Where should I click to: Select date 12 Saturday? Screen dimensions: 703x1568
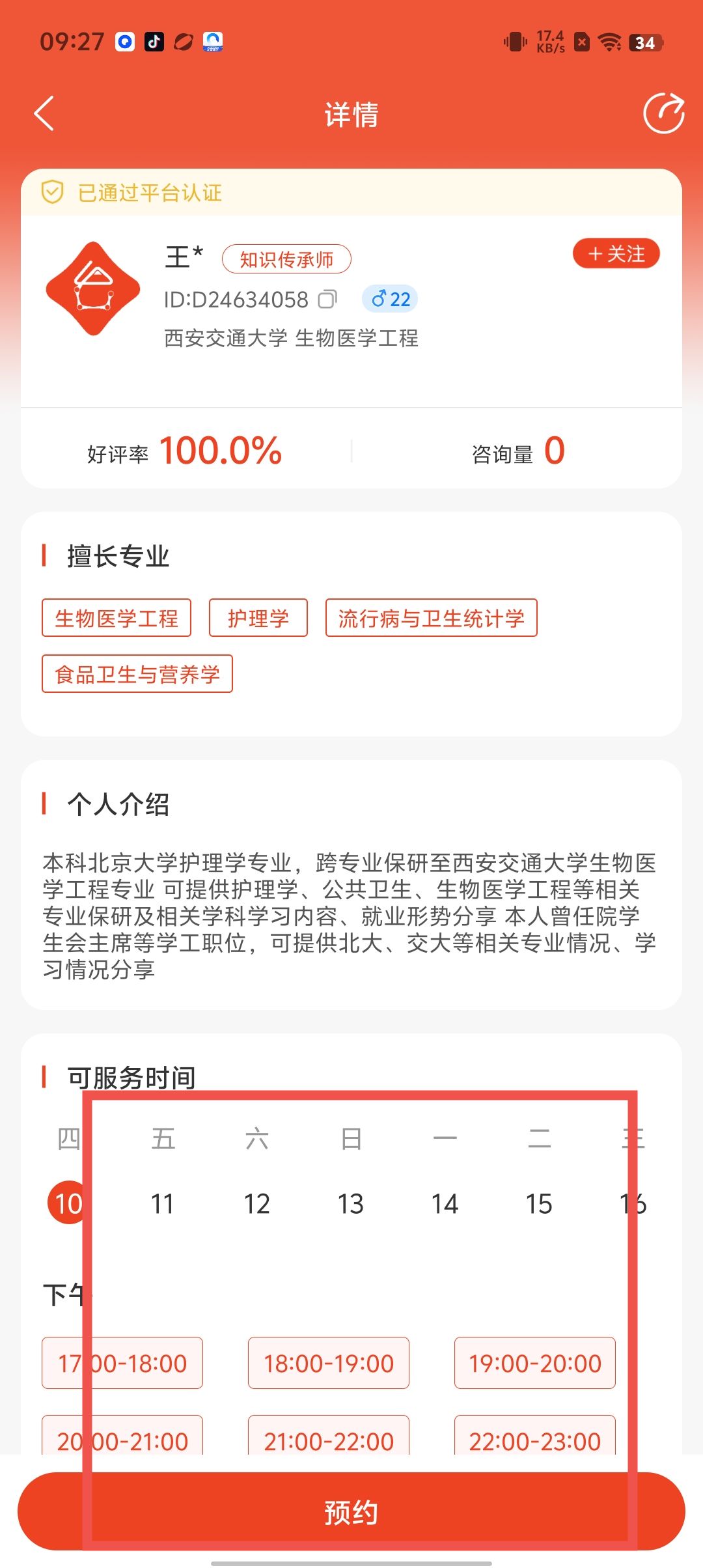pyautogui.click(x=256, y=1203)
